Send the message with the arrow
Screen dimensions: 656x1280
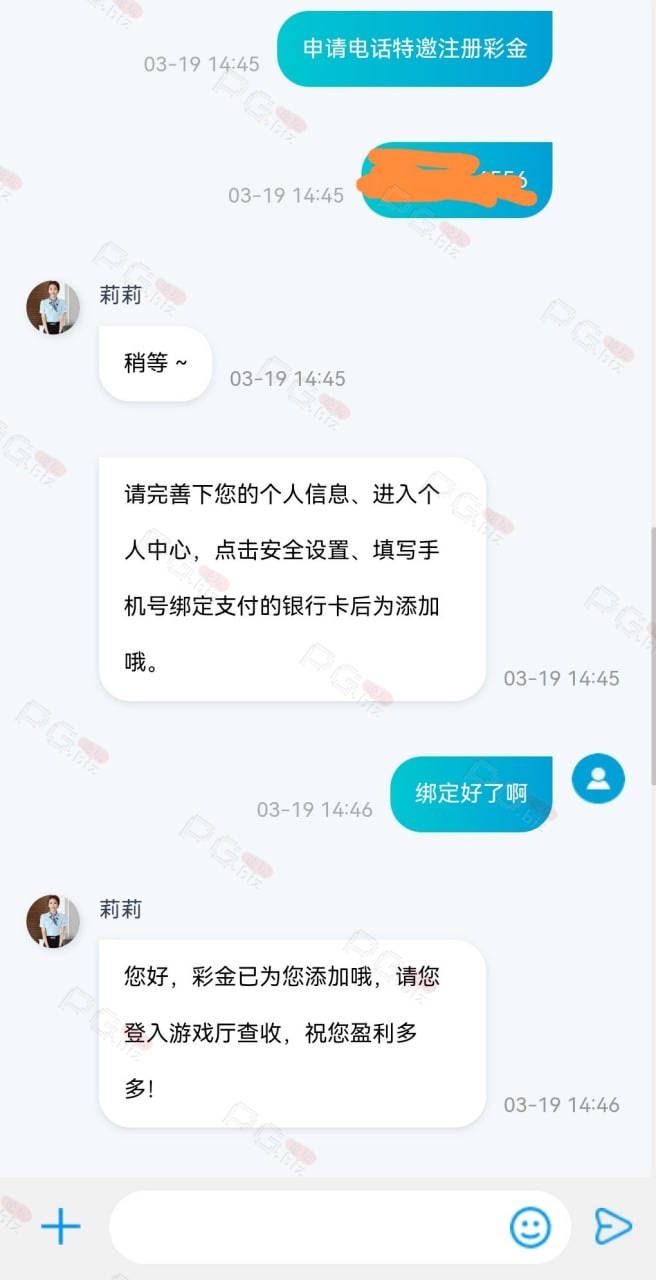pos(613,1226)
